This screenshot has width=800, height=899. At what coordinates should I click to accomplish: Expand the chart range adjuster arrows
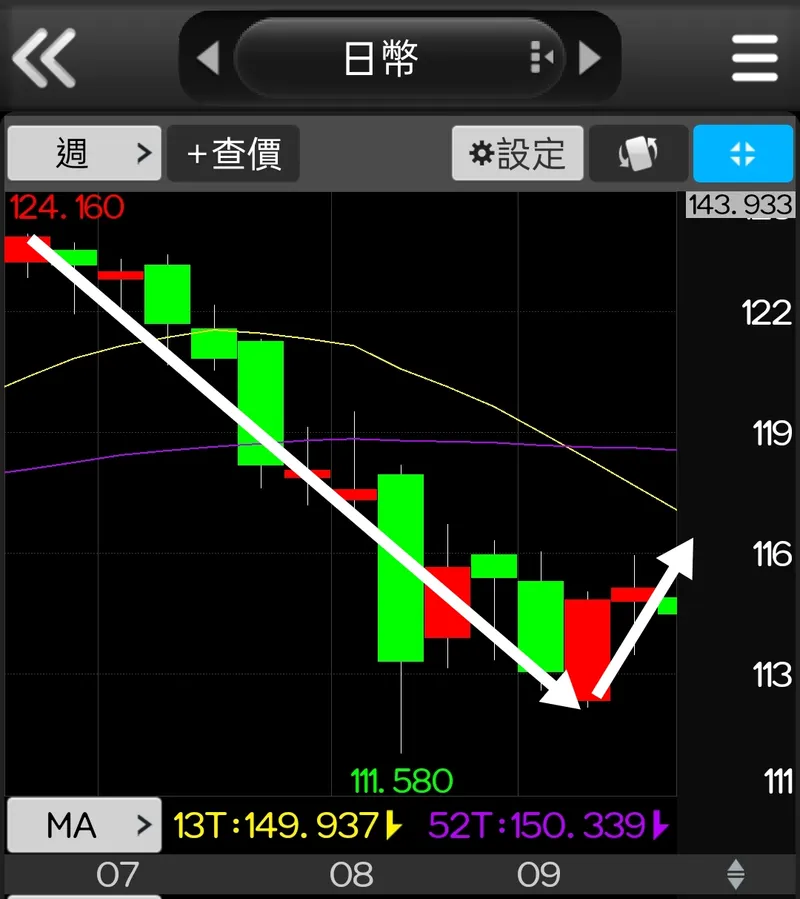pos(735,875)
